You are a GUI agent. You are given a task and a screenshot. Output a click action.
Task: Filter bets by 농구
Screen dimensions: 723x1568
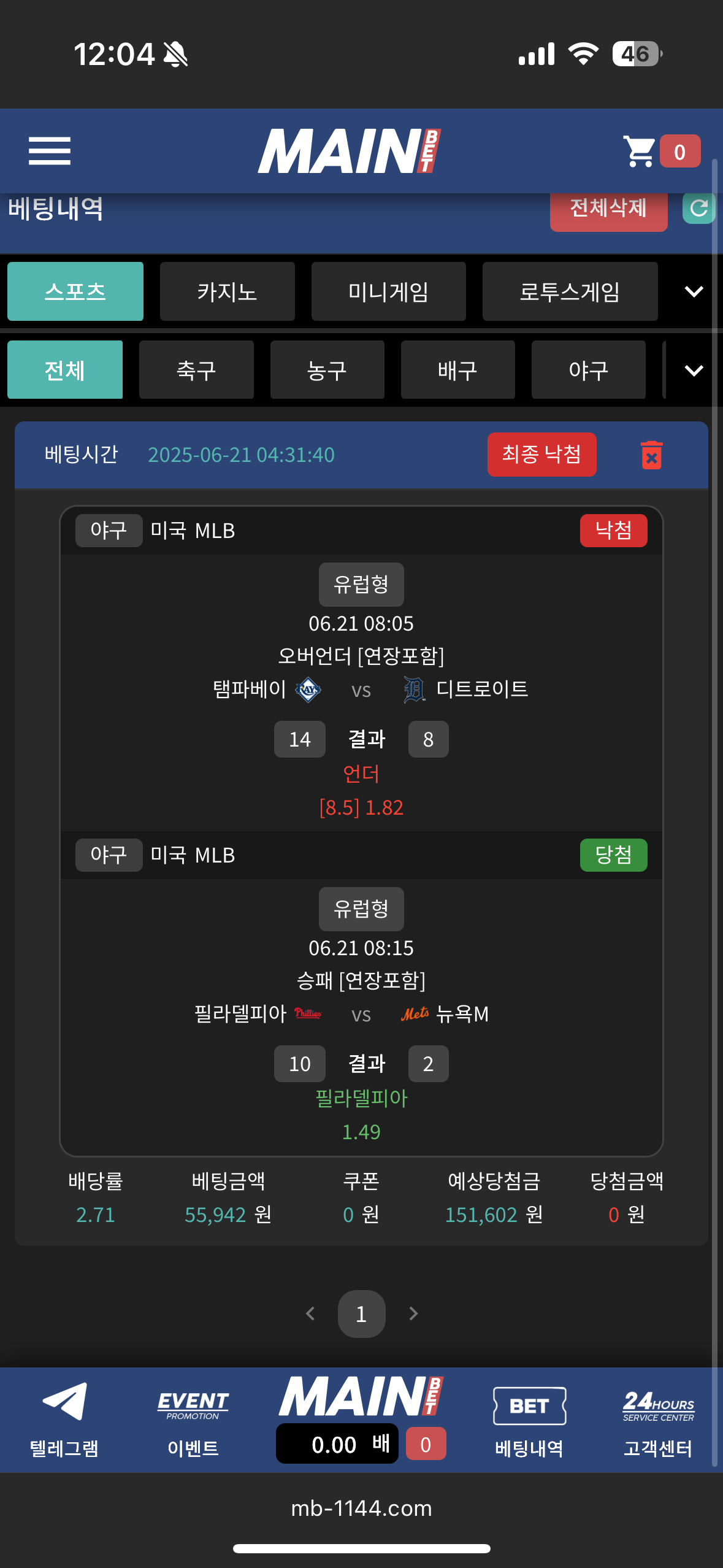tap(327, 370)
